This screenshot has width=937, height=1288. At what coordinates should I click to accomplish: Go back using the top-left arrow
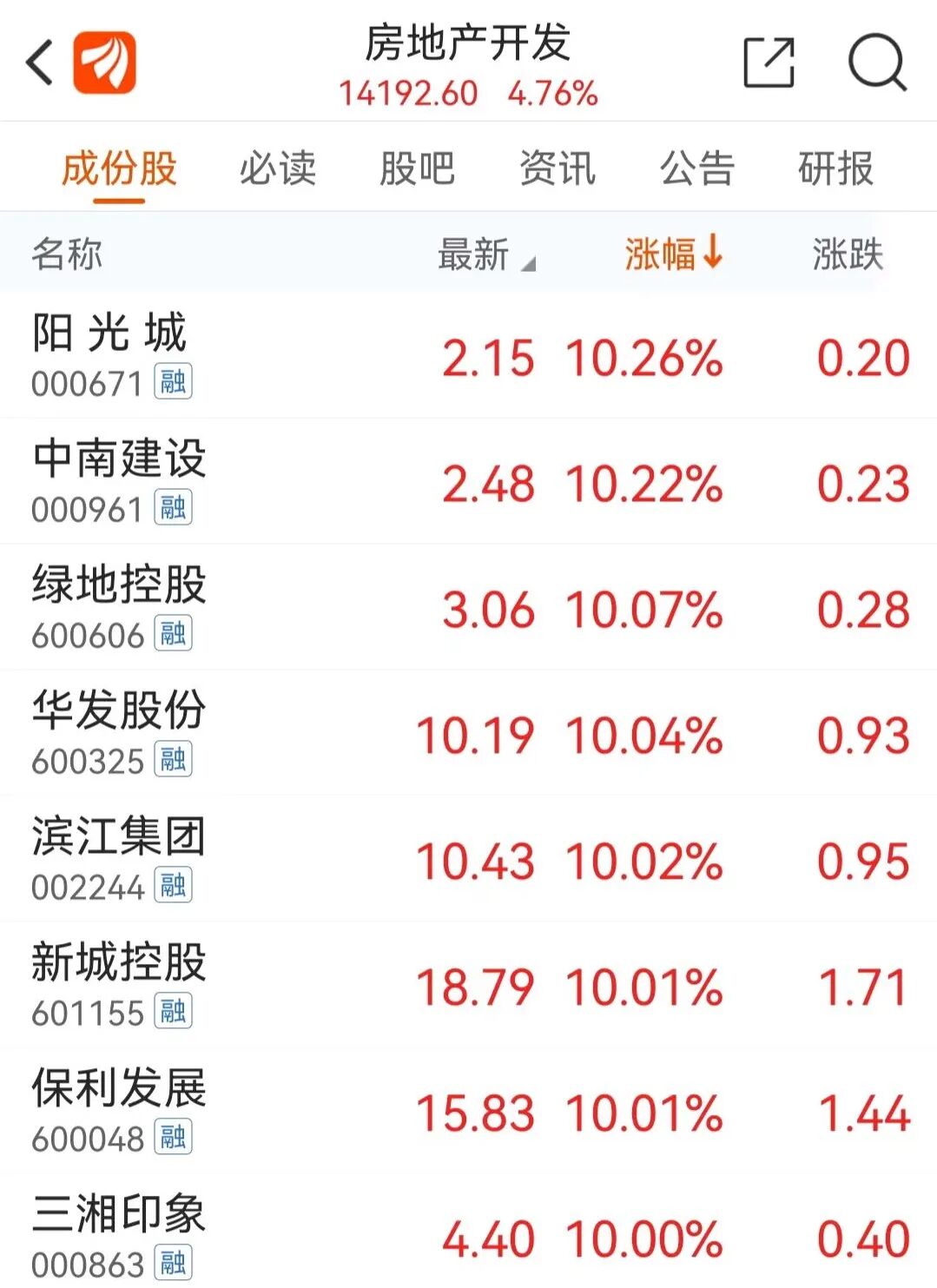40,63
